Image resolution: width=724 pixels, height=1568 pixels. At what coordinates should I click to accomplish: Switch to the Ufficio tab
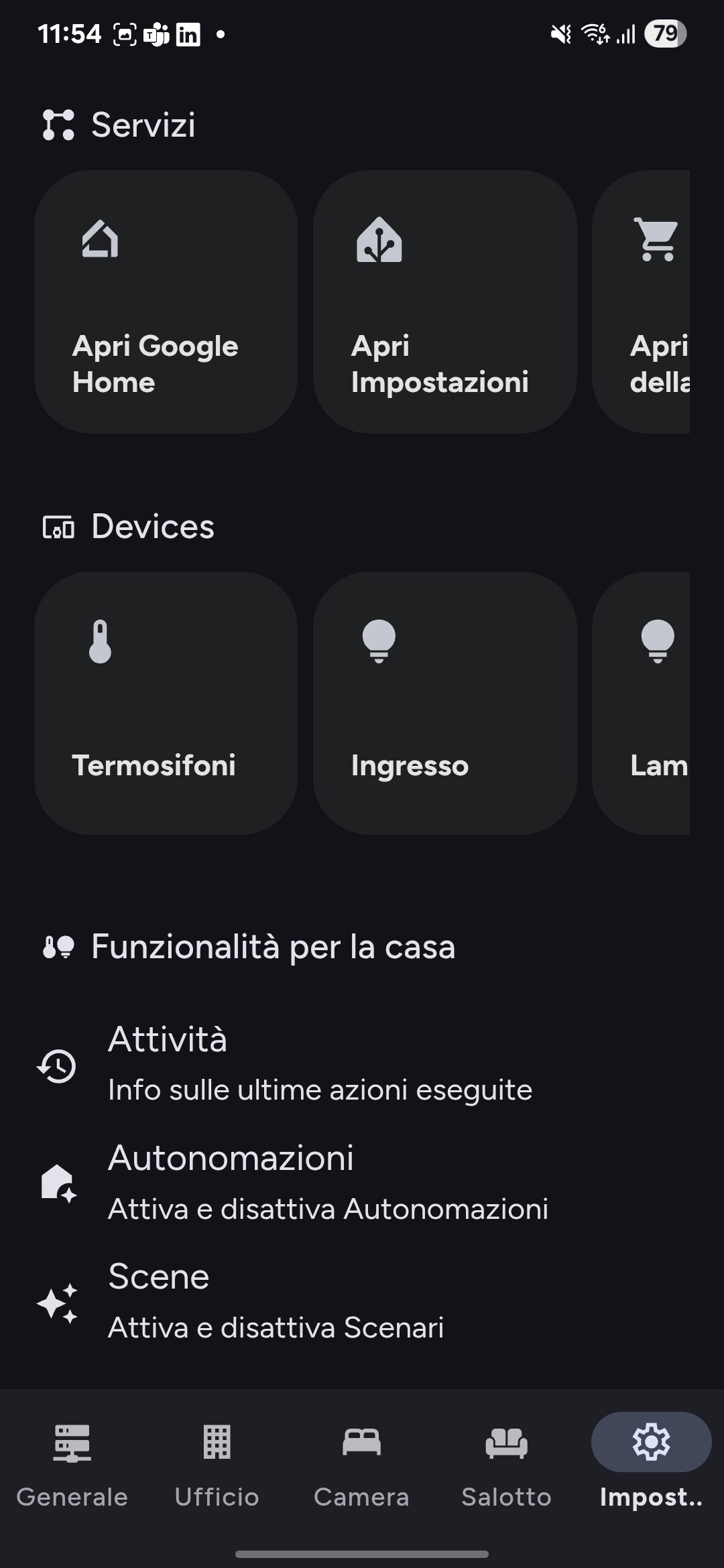pyautogui.click(x=217, y=1466)
